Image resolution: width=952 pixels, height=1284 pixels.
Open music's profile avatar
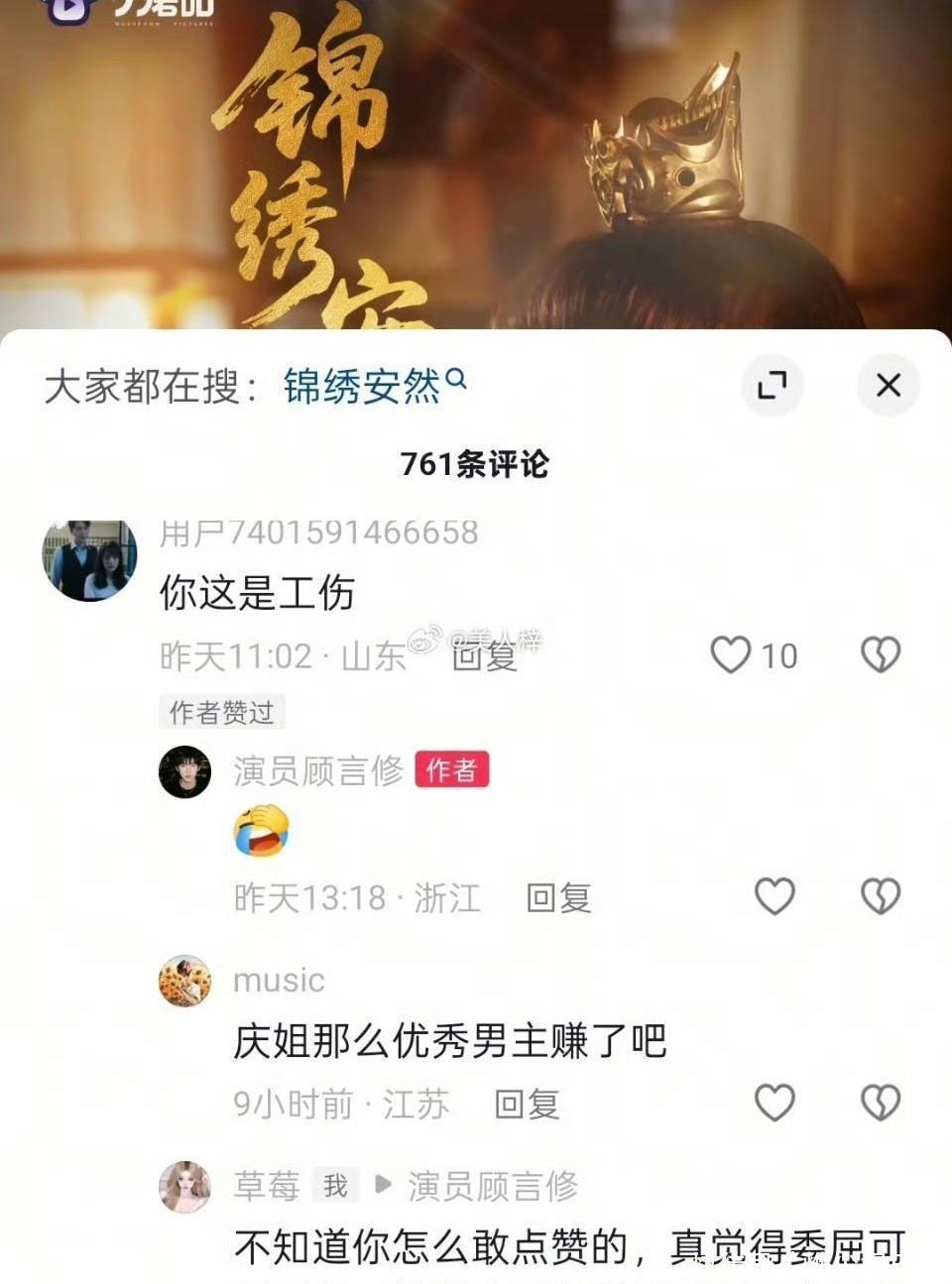pyautogui.click(x=185, y=981)
